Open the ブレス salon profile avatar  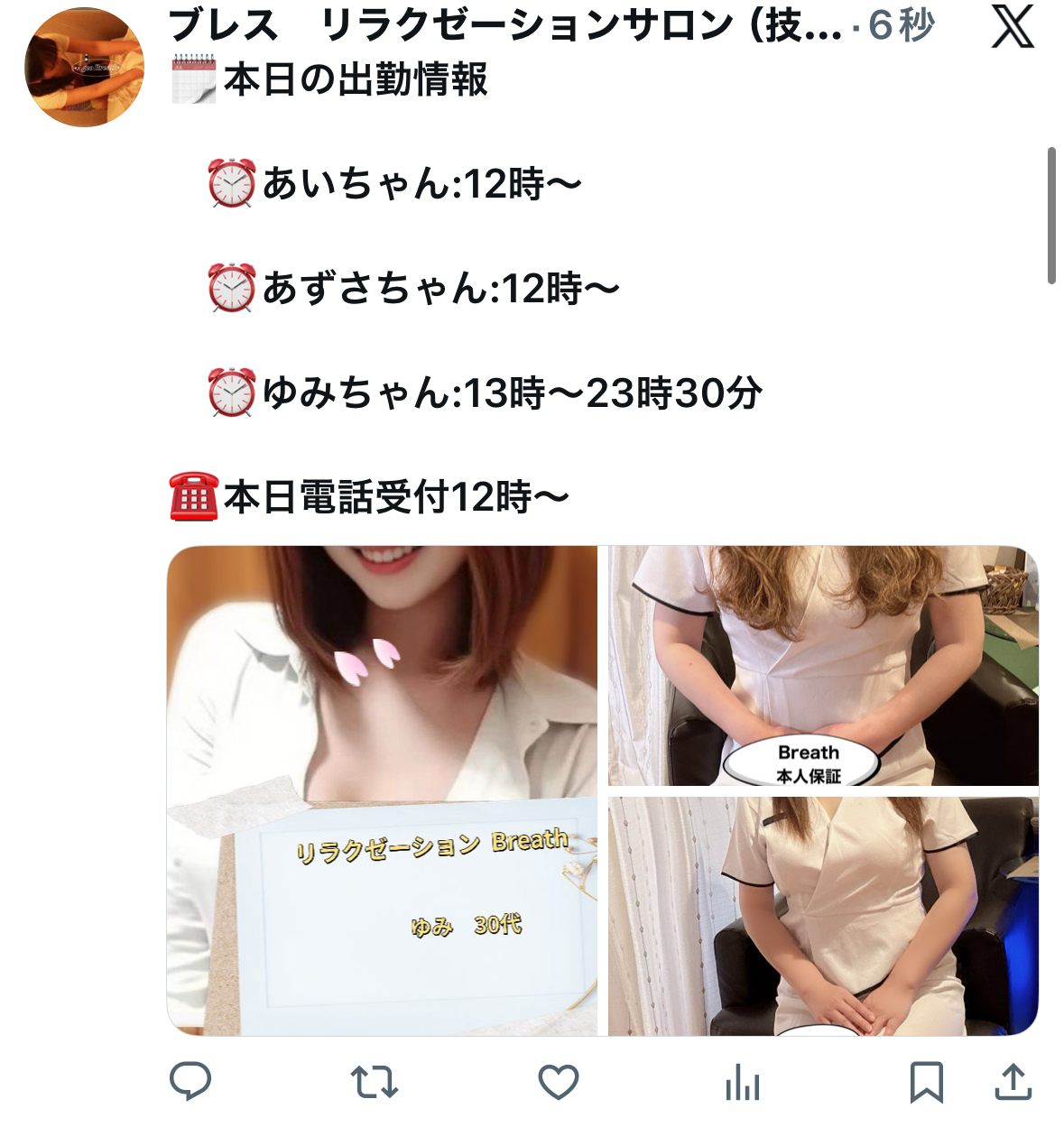tap(84, 68)
